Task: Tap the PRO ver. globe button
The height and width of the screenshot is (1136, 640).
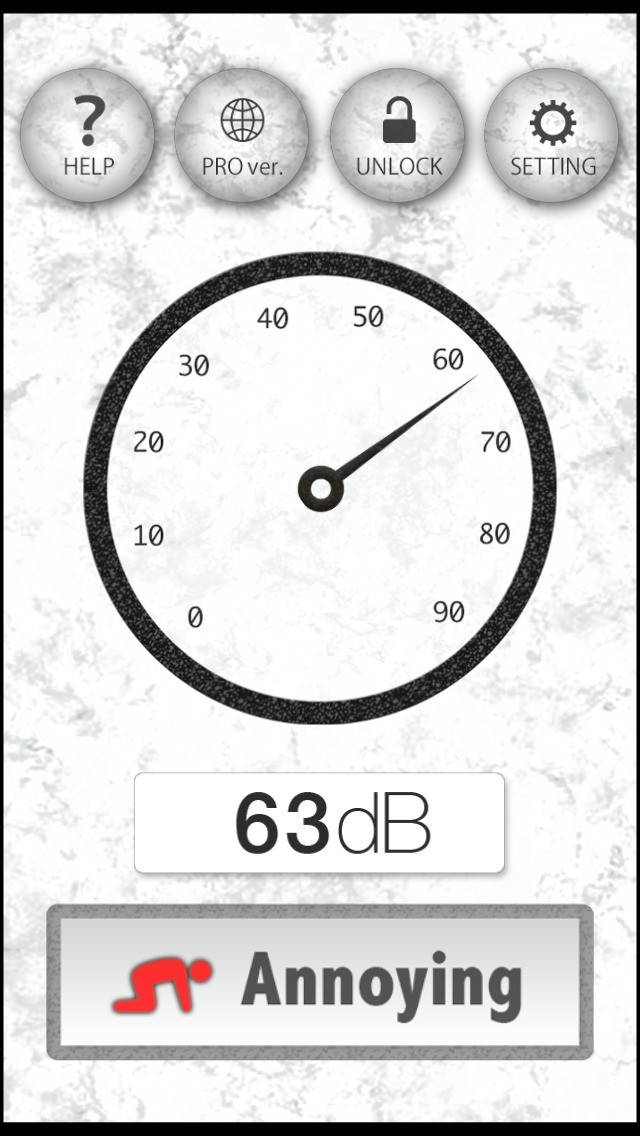Action: tap(242, 135)
